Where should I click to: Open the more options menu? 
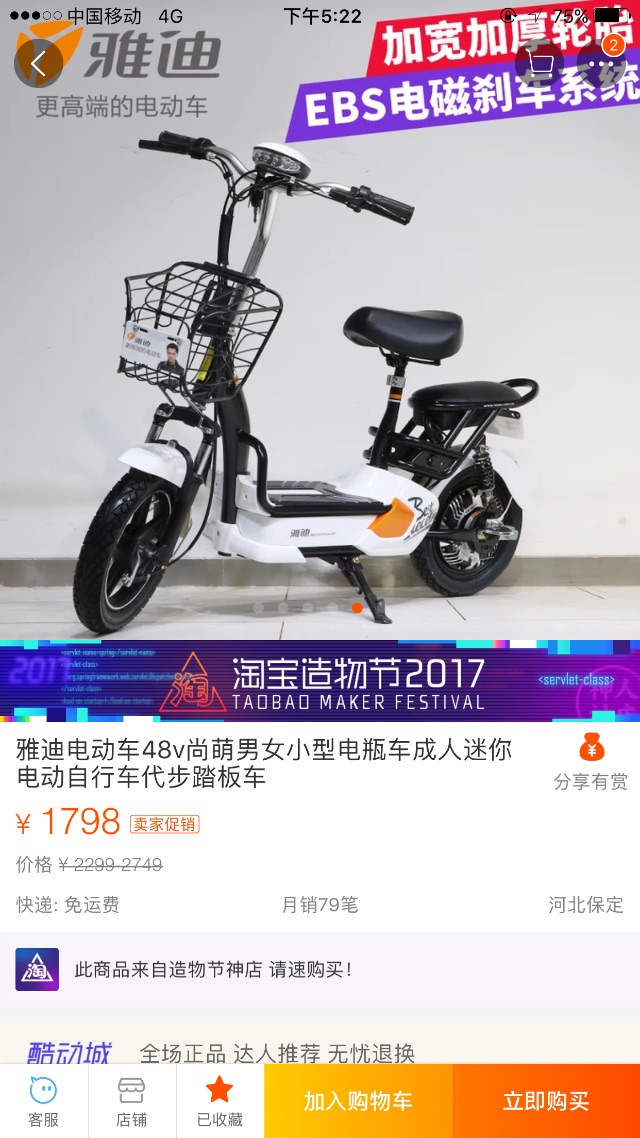pyautogui.click(x=603, y=64)
